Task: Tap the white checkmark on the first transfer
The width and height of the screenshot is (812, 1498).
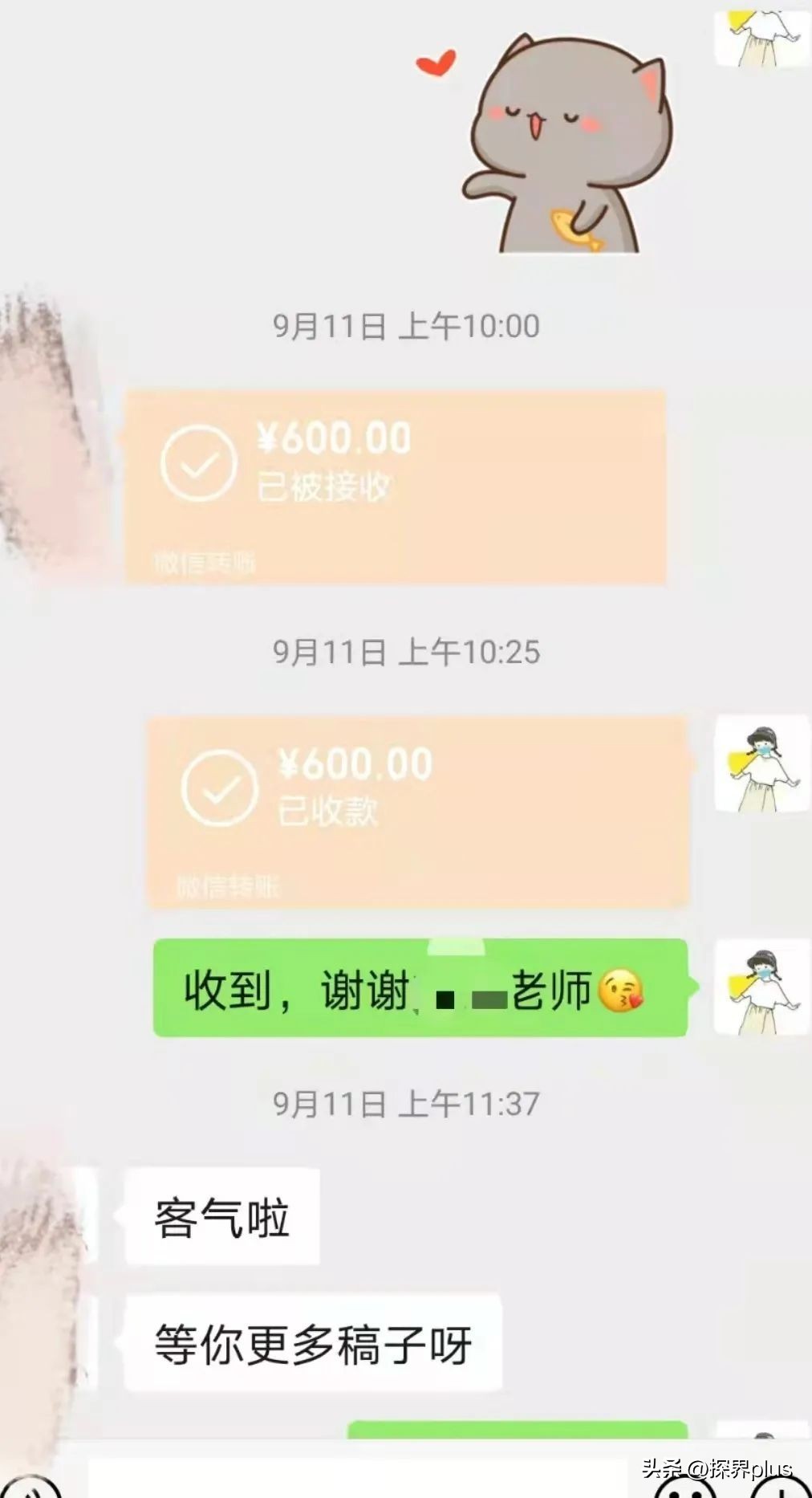Action: click(197, 462)
